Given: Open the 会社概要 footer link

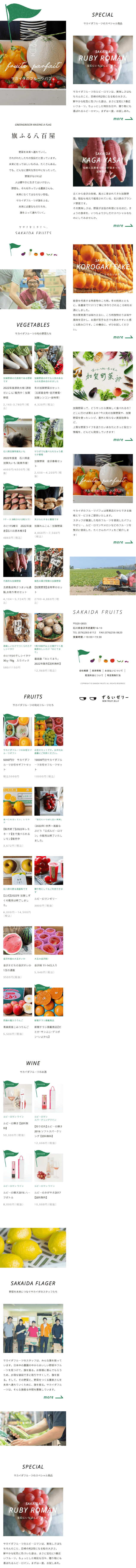Looking at the screenshot, I should [x=84, y=670].
